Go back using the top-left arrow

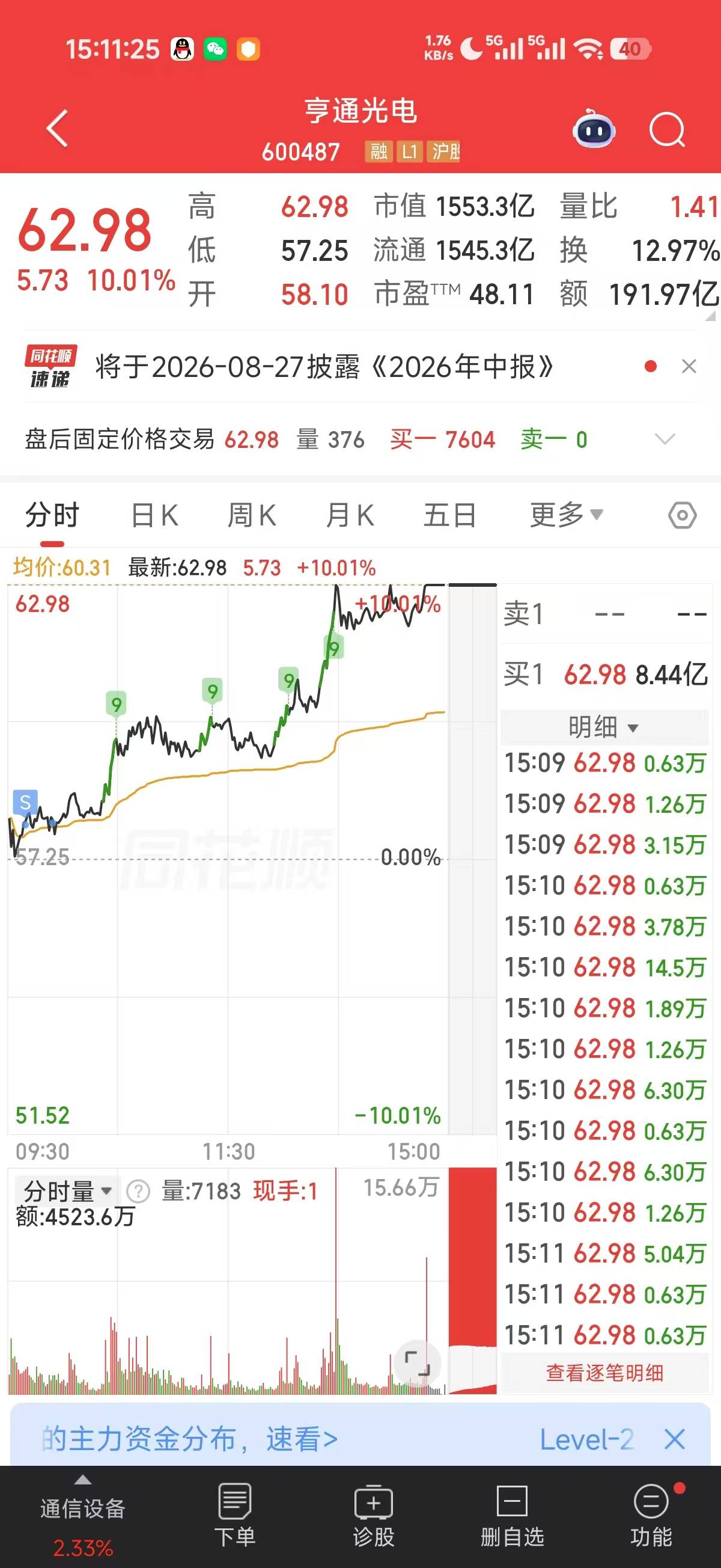pyautogui.click(x=57, y=129)
